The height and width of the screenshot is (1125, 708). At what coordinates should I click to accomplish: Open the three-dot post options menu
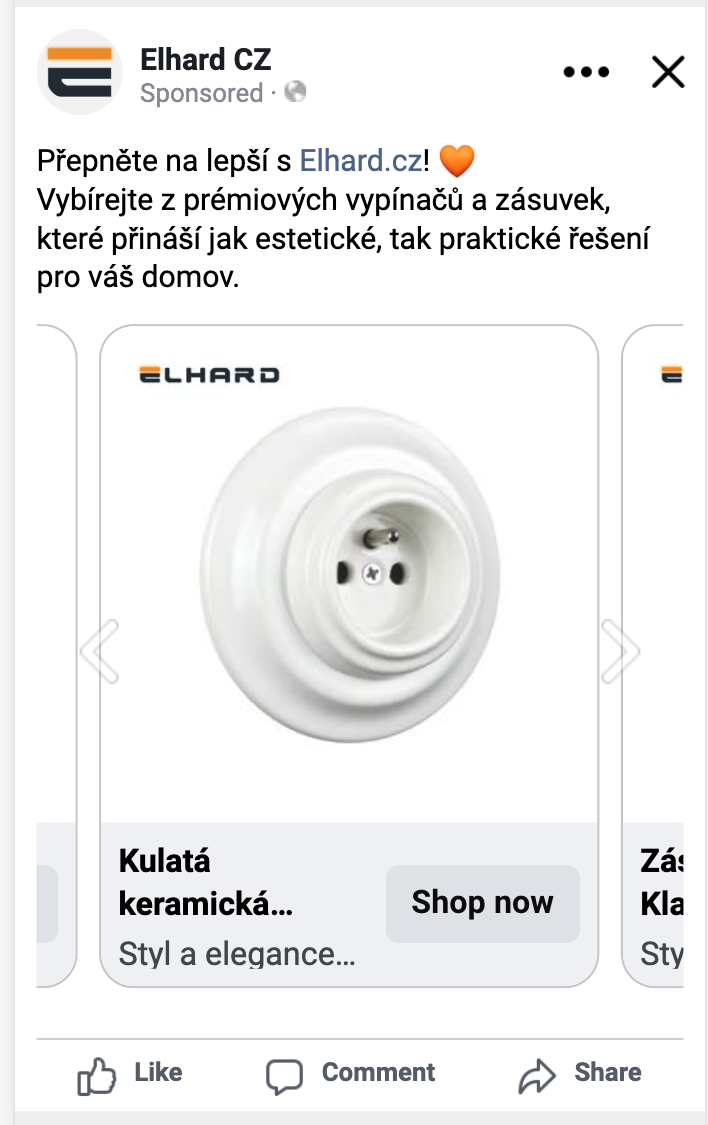[x=586, y=72]
